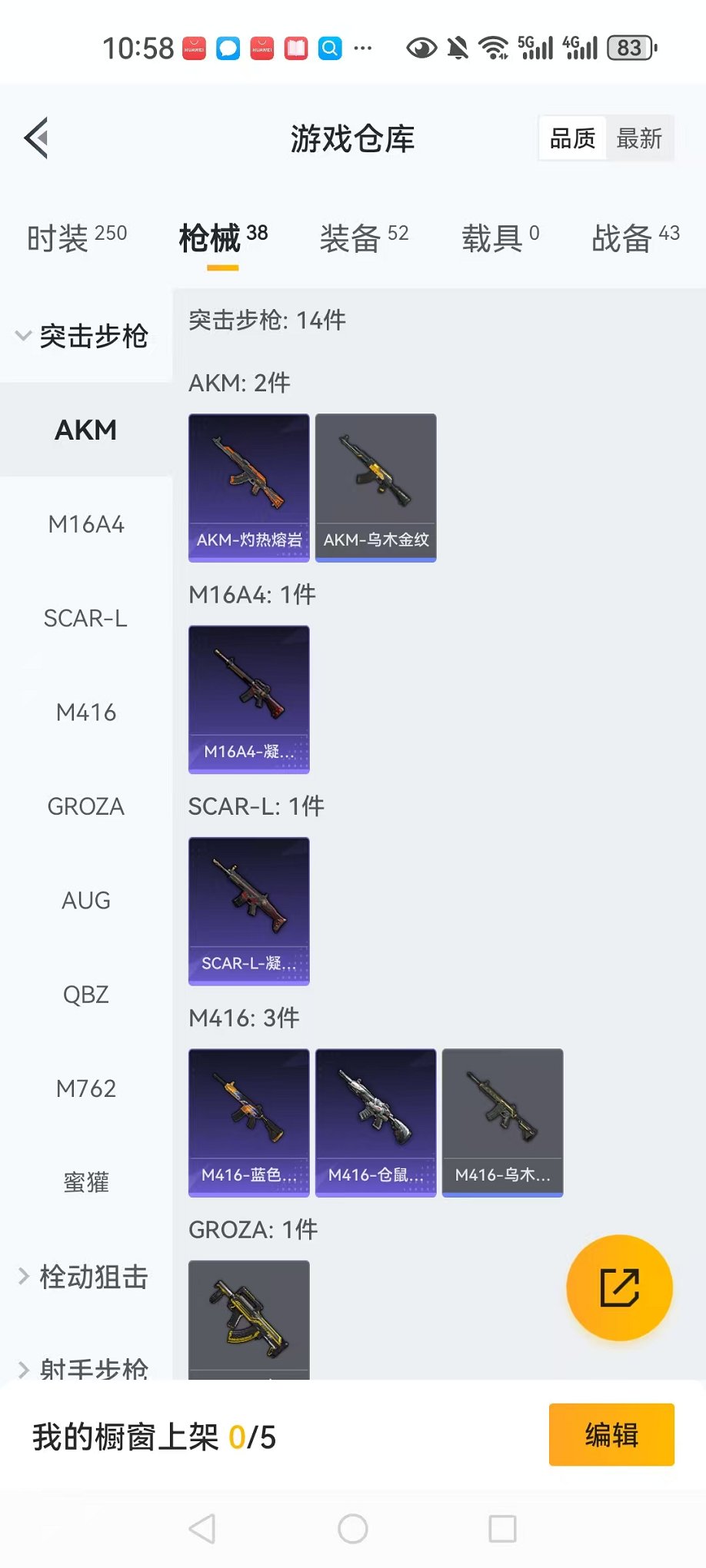The image size is (706, 1568).
Task: Select GROZA in the sidebar
Action: pyautogui.click(x=86, y=806)
